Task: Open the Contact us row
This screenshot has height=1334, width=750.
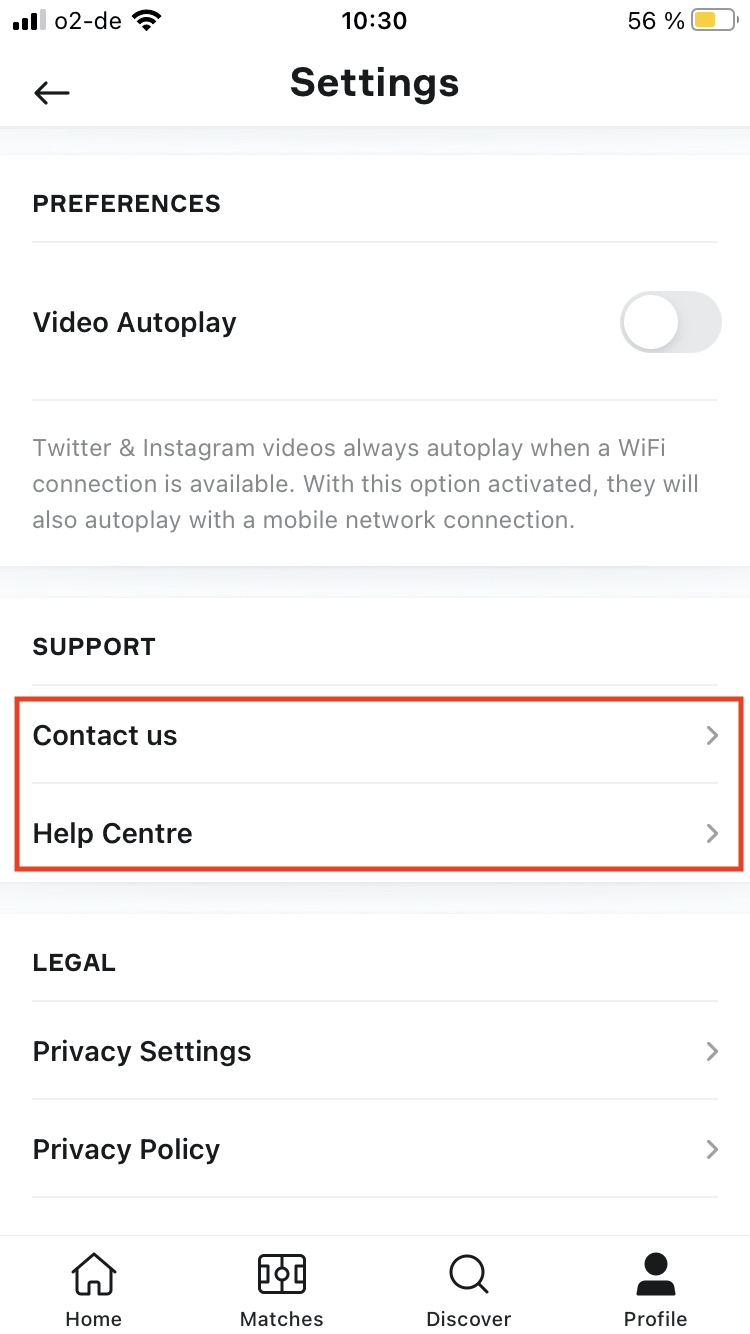Action: pos(375,735)
